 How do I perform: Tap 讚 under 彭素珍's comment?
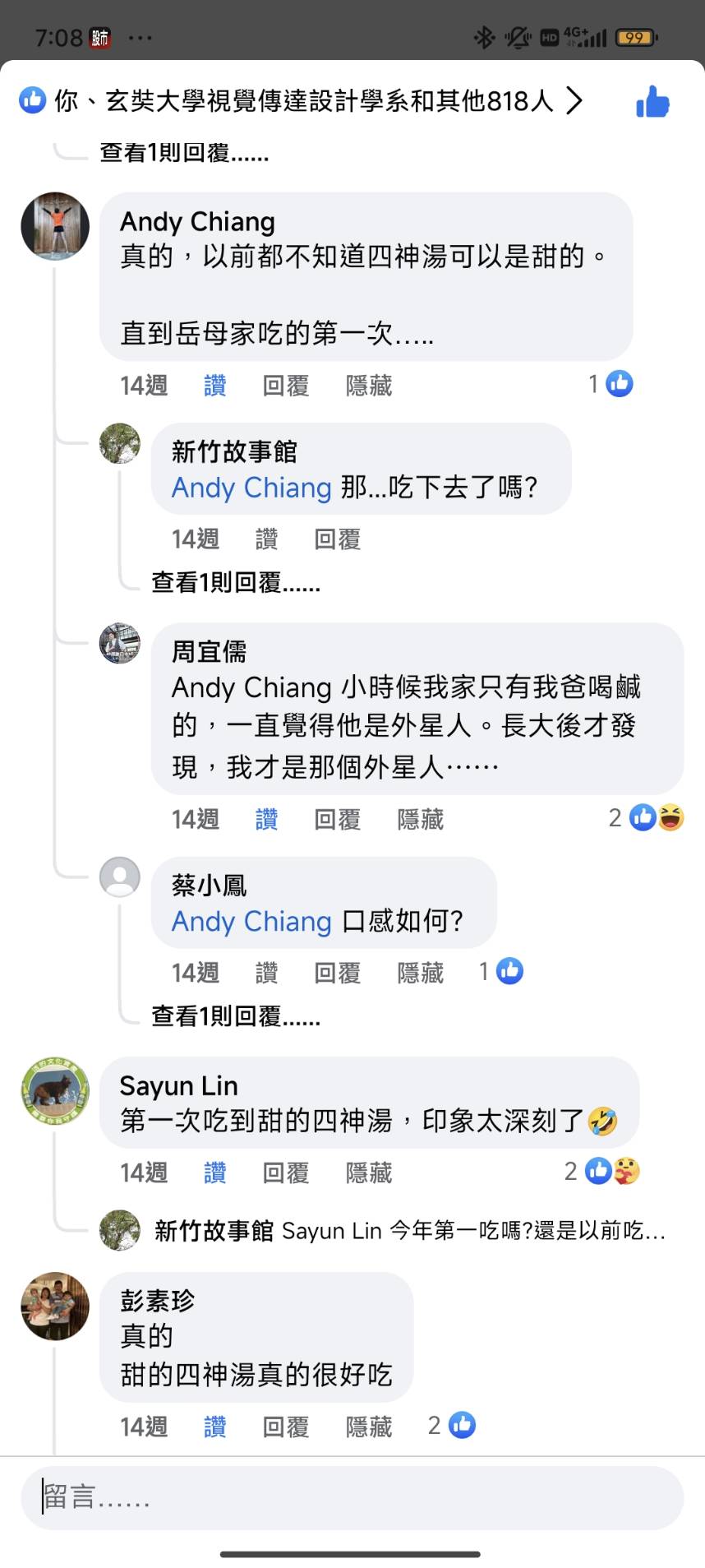click(x=214, y=1427)
